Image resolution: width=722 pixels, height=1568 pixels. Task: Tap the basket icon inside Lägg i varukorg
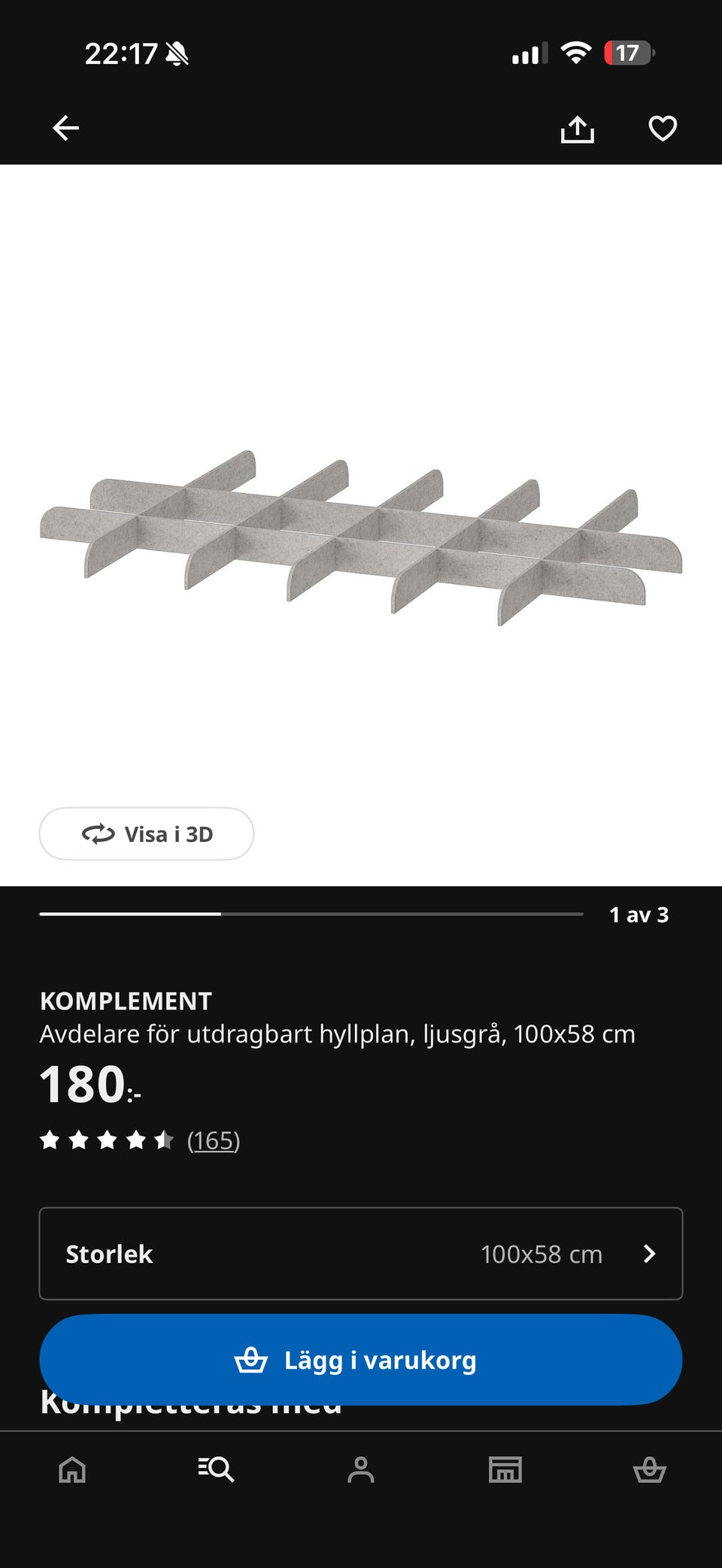pyautogui.click(x=252, y=1359)
